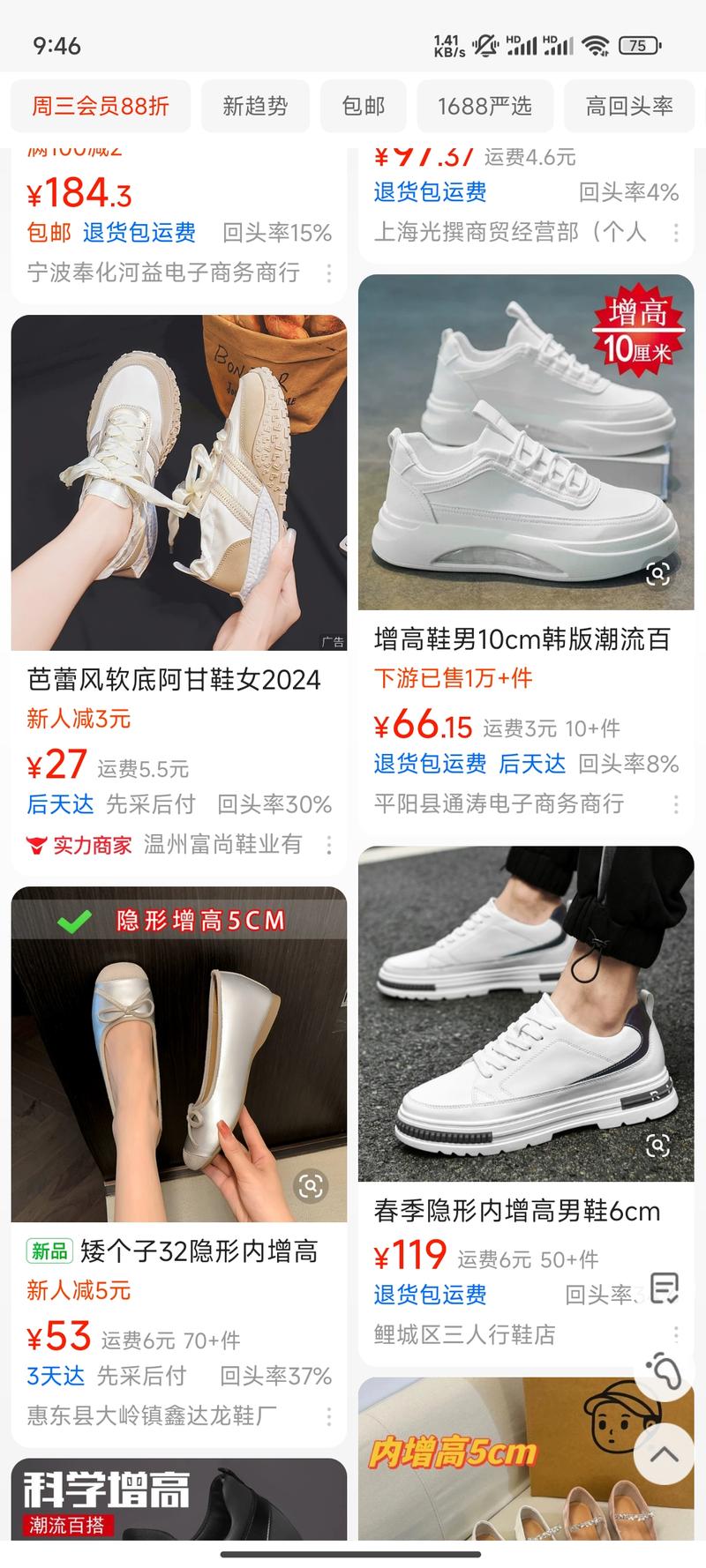The height and width of the screenshot is (1568, 706).
Task: Open 芭蕾风软底阿甘鞋女2024 product card
Action: point(174,680)
